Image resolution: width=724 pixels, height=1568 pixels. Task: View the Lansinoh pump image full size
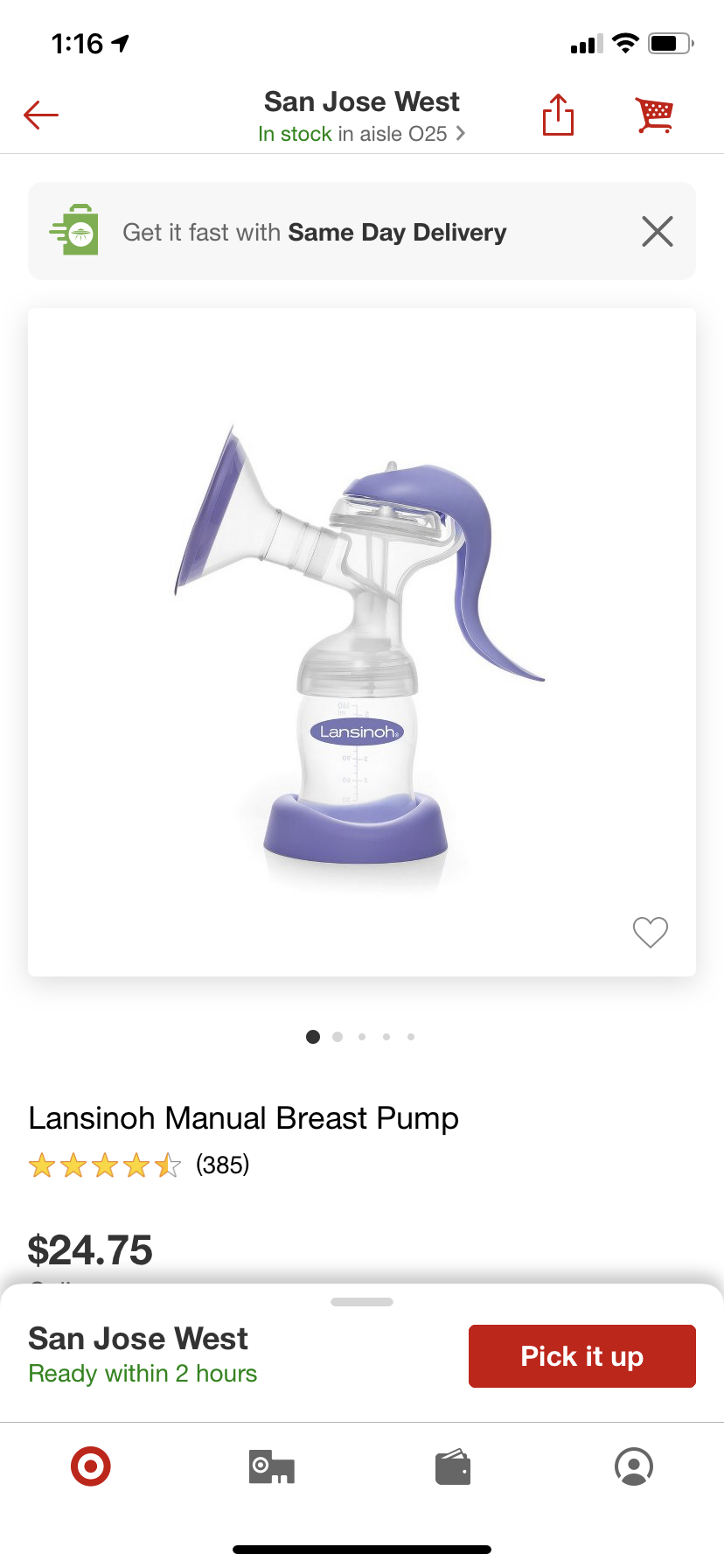[361, 643]
